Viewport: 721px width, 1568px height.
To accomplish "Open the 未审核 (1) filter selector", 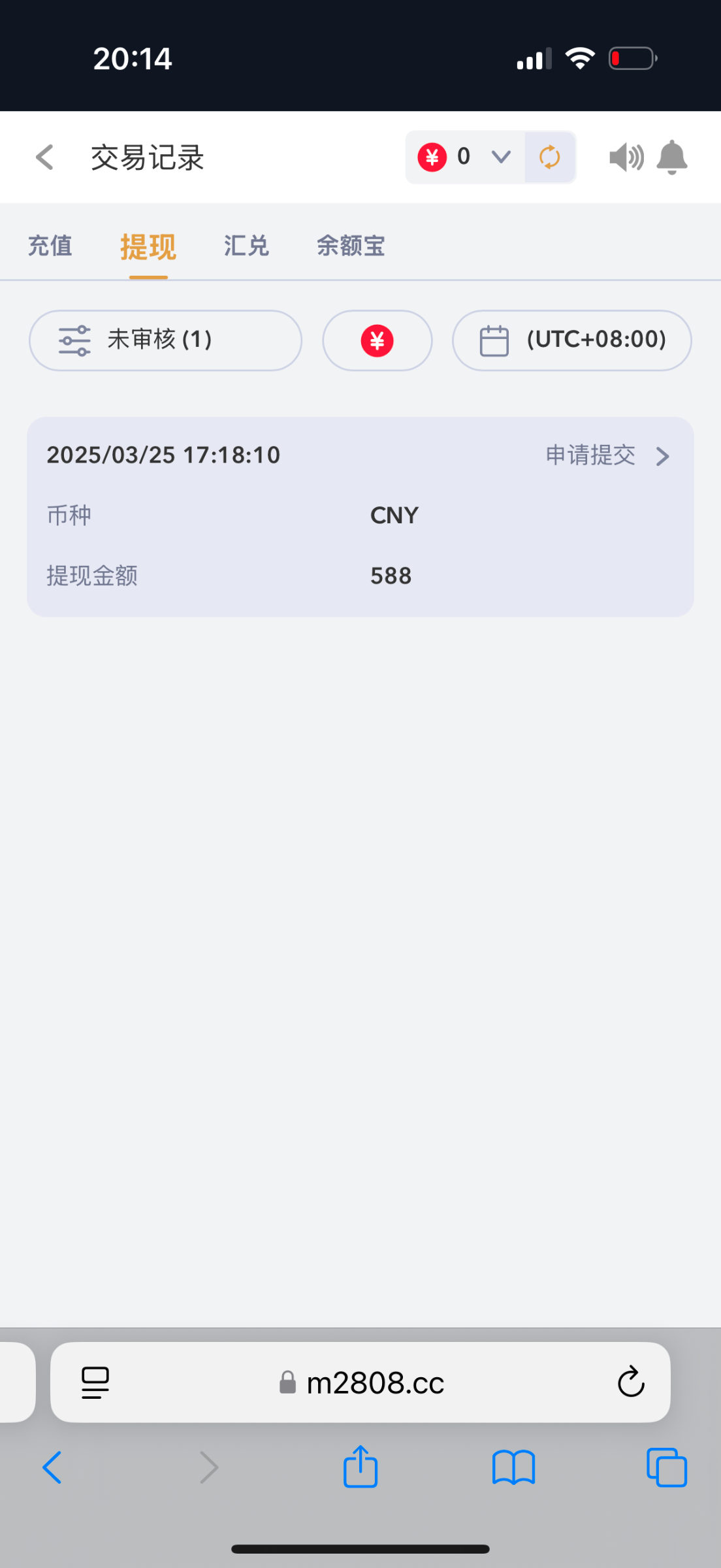I will (x=165, y=340).
